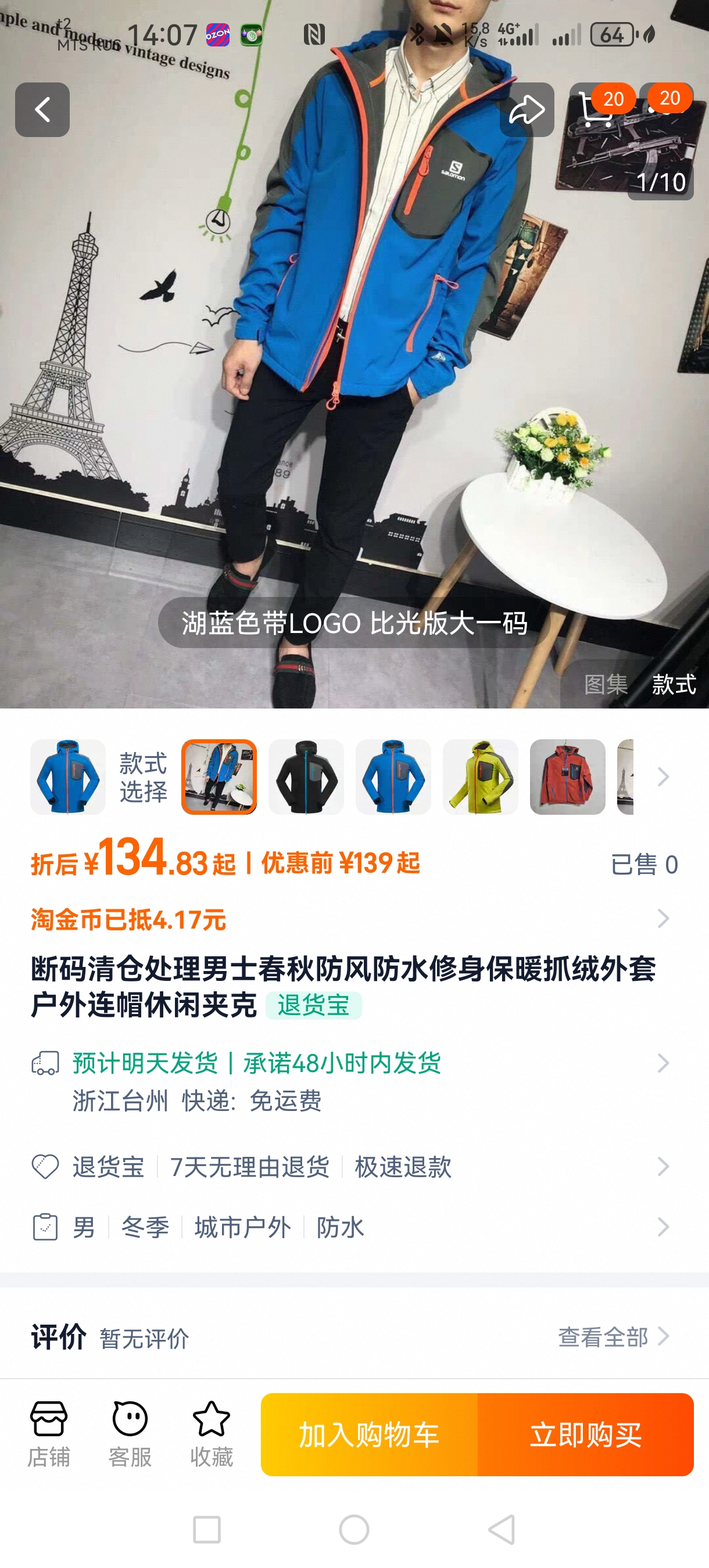Tap 立即购买 to buy now
This screenshot has width=709, height=1568.
[585, 1434]
